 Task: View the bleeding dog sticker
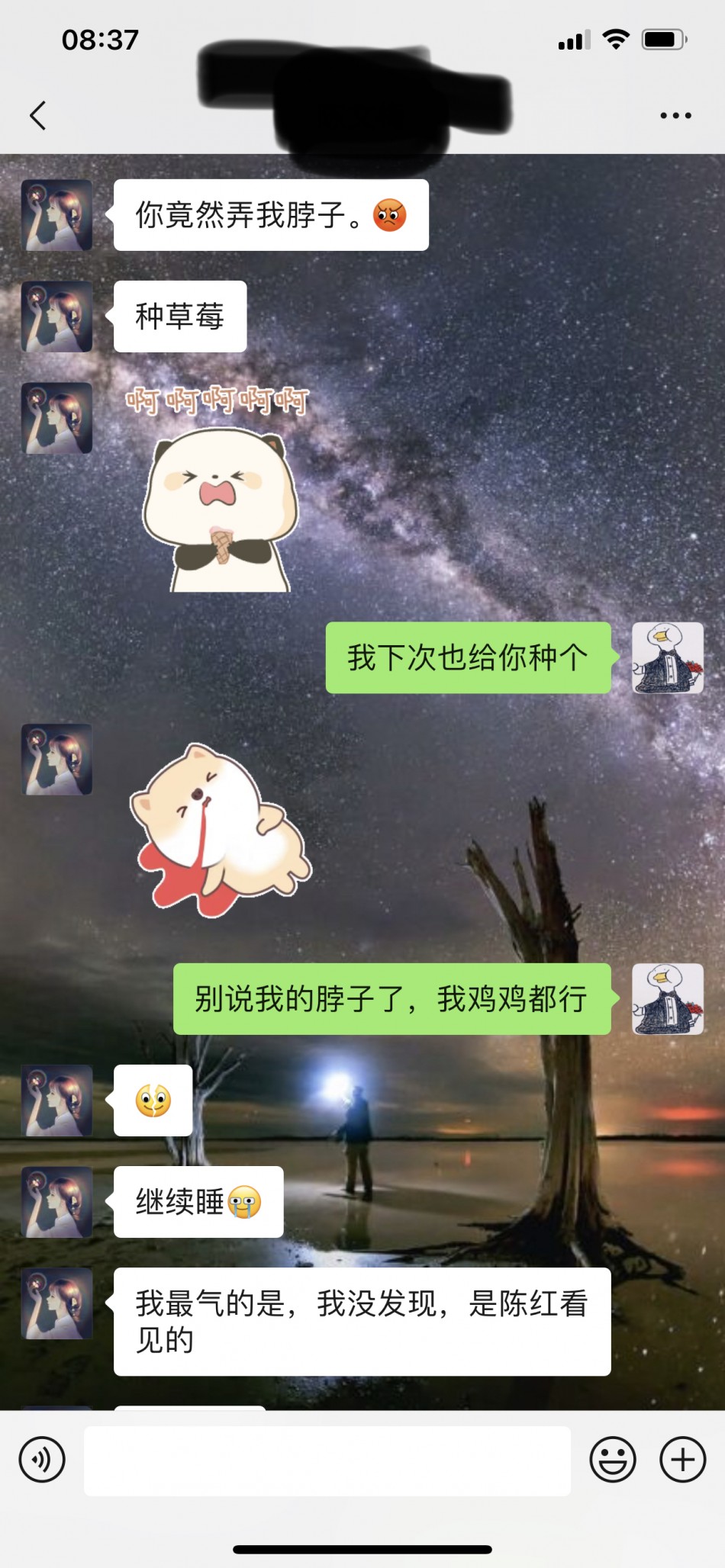(220, 831)
